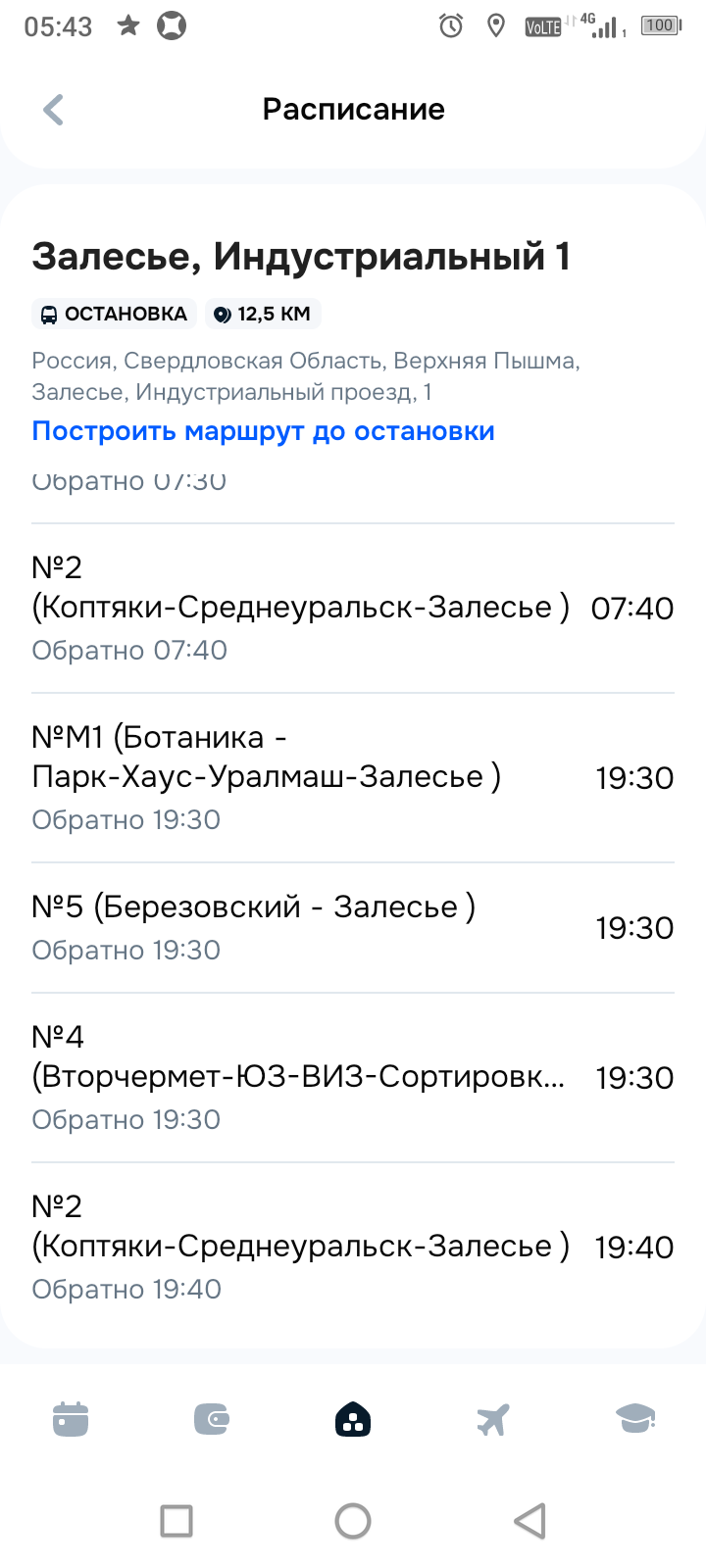The width and height of the screenshot is (706, 1568).
Task: Open route №5 Березовский - Залесье
Action: coord(353,927)
